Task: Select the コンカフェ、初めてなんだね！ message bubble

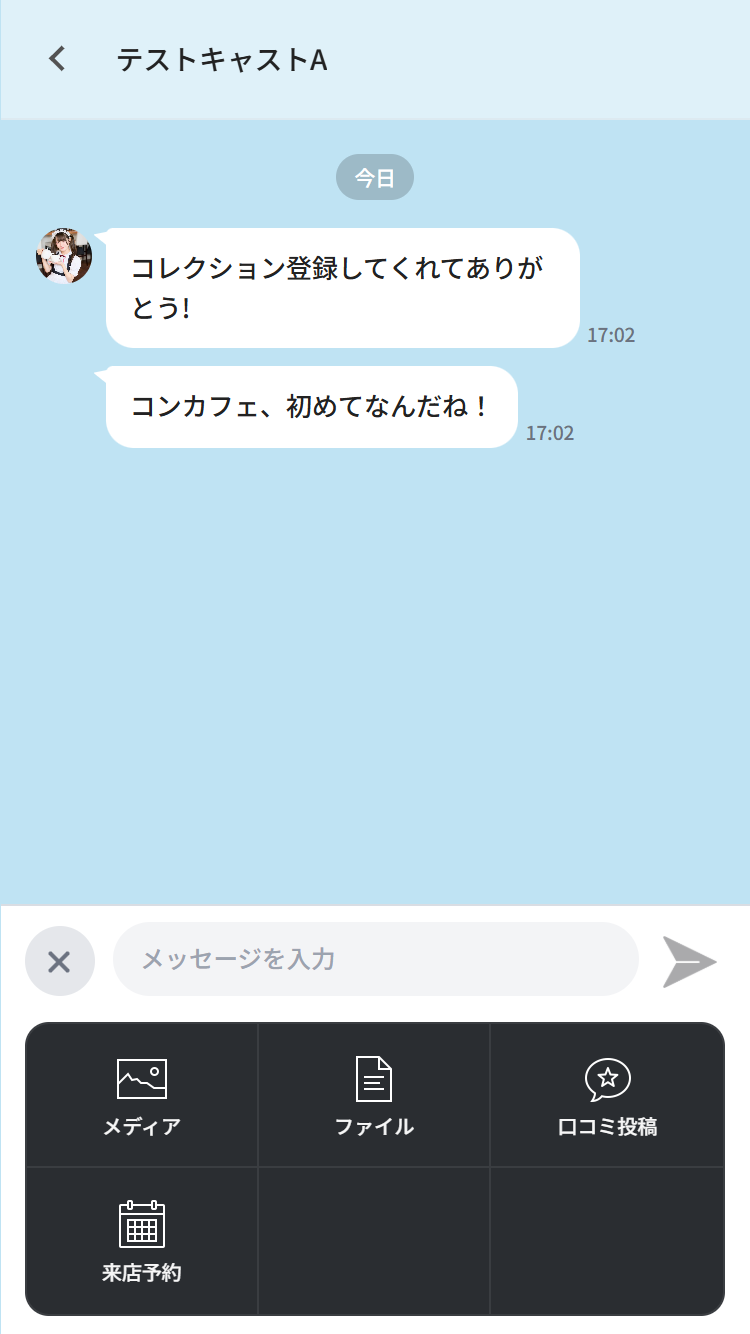Action: coord(311,407)
